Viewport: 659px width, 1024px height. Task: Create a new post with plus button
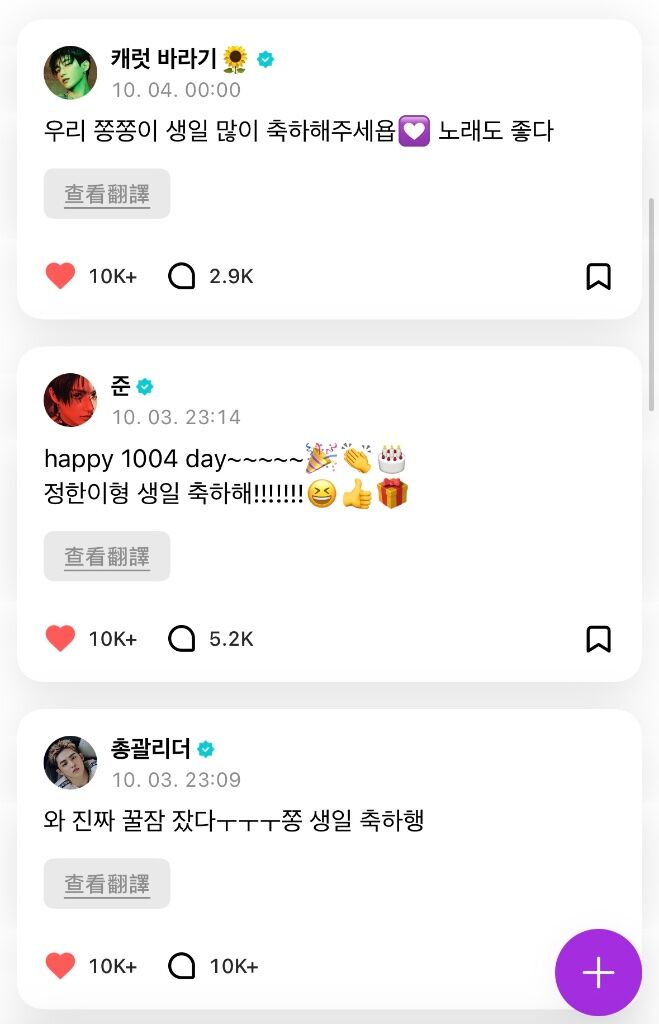point(598,972)
